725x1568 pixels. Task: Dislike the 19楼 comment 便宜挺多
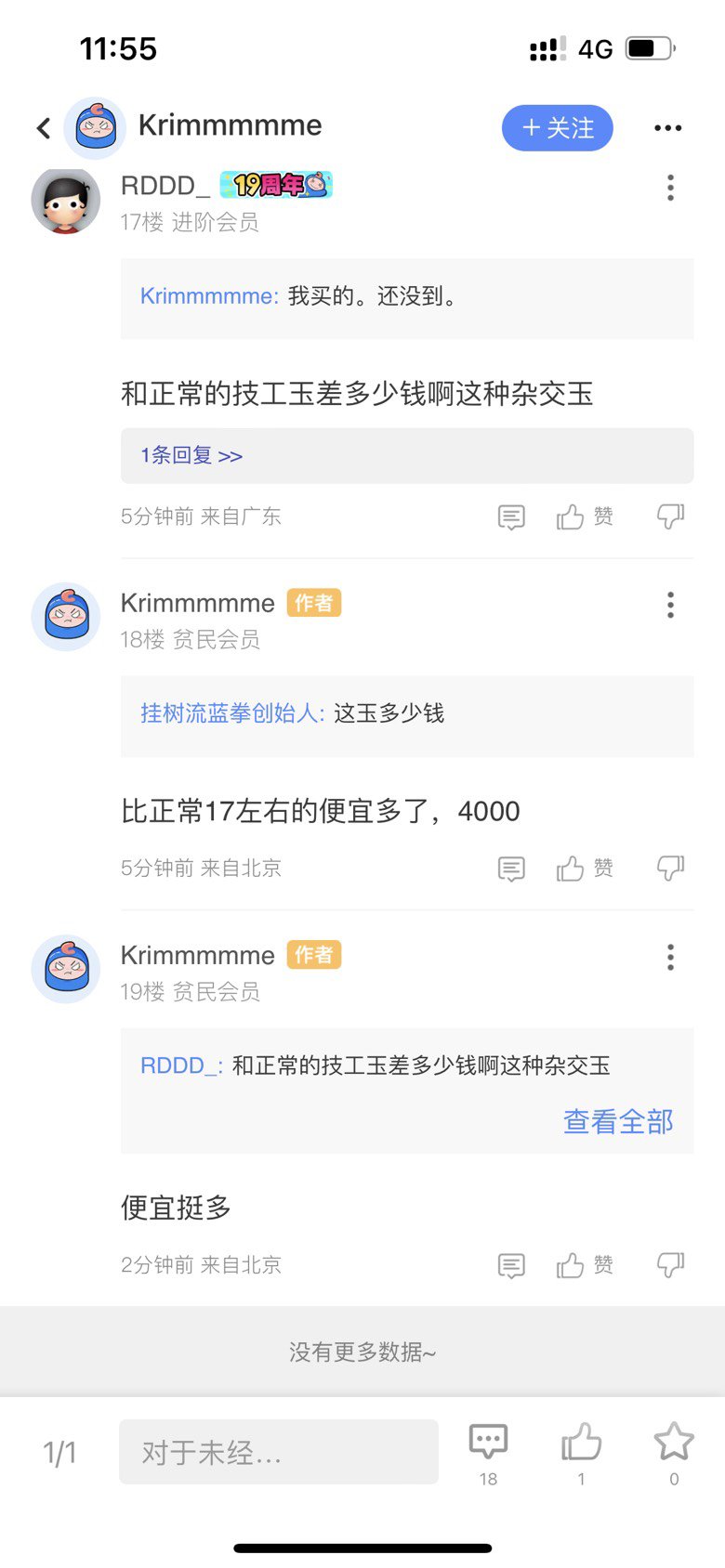pyautogui.click(x=670, y=1265)
